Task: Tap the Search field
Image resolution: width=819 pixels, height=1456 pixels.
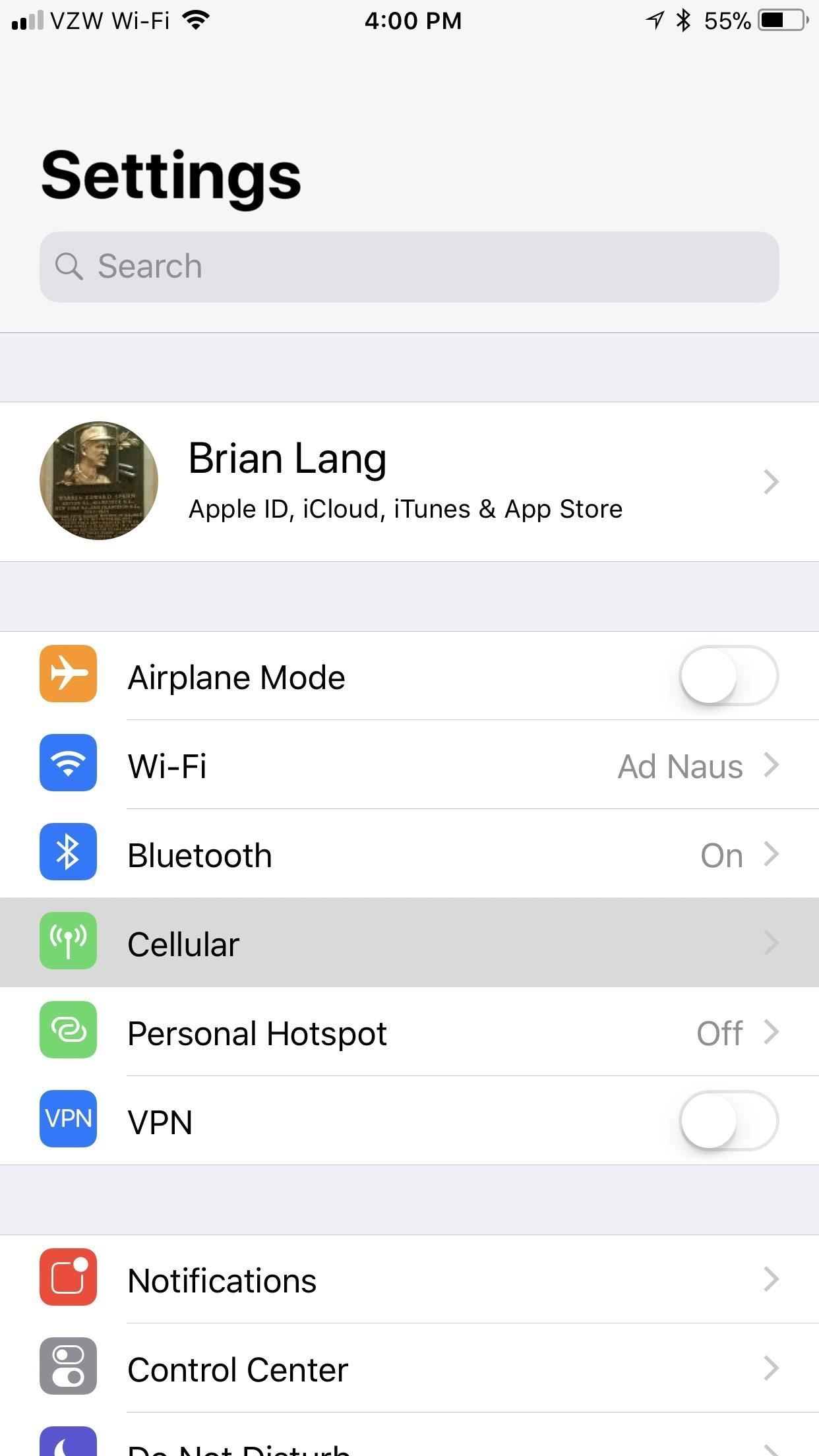Action: (x=409, y=266)
